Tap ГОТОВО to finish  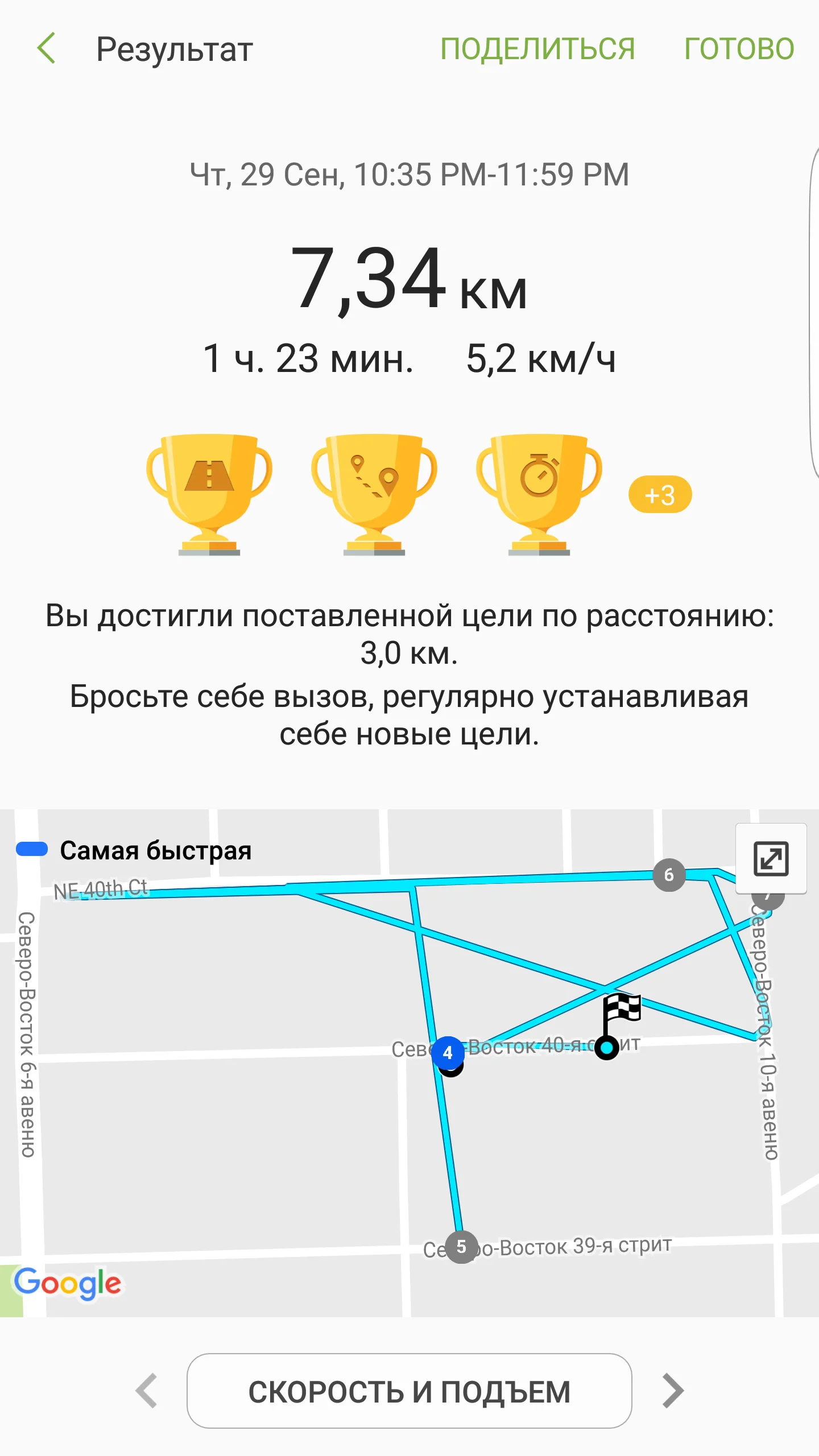tap(739, 48)
